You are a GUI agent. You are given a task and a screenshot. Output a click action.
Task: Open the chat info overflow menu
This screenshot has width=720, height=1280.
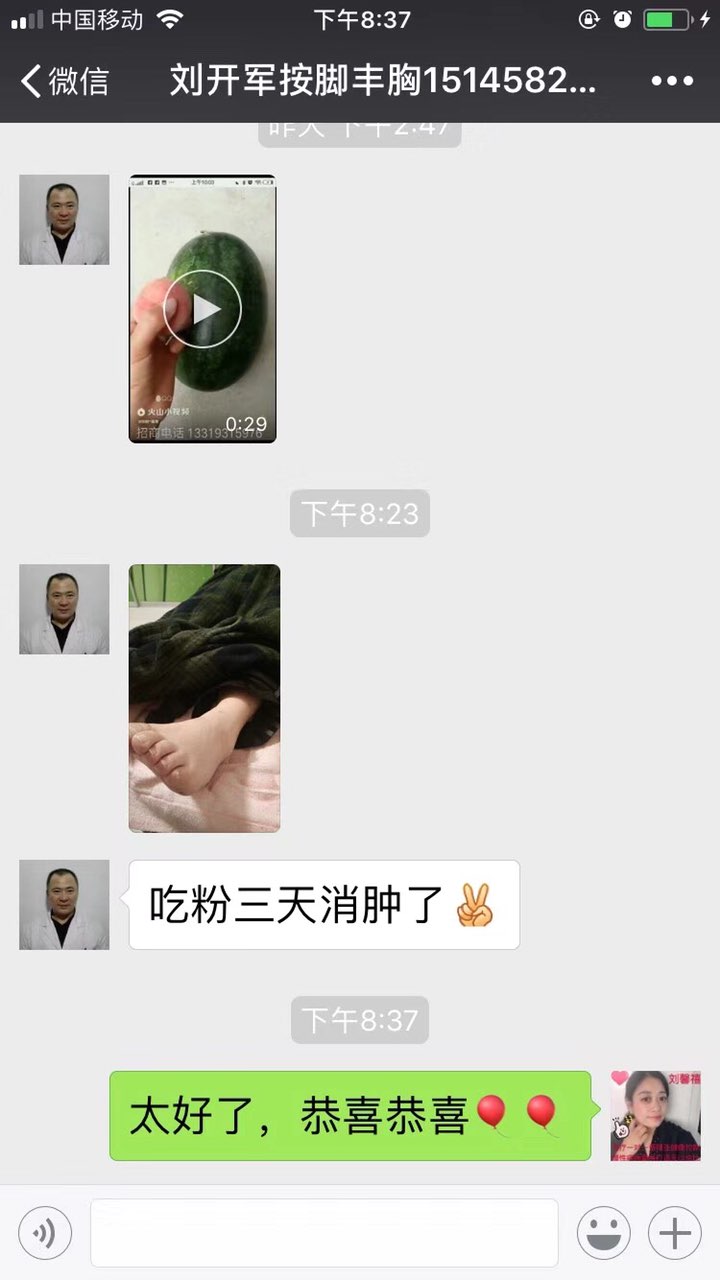click(672, 82)
